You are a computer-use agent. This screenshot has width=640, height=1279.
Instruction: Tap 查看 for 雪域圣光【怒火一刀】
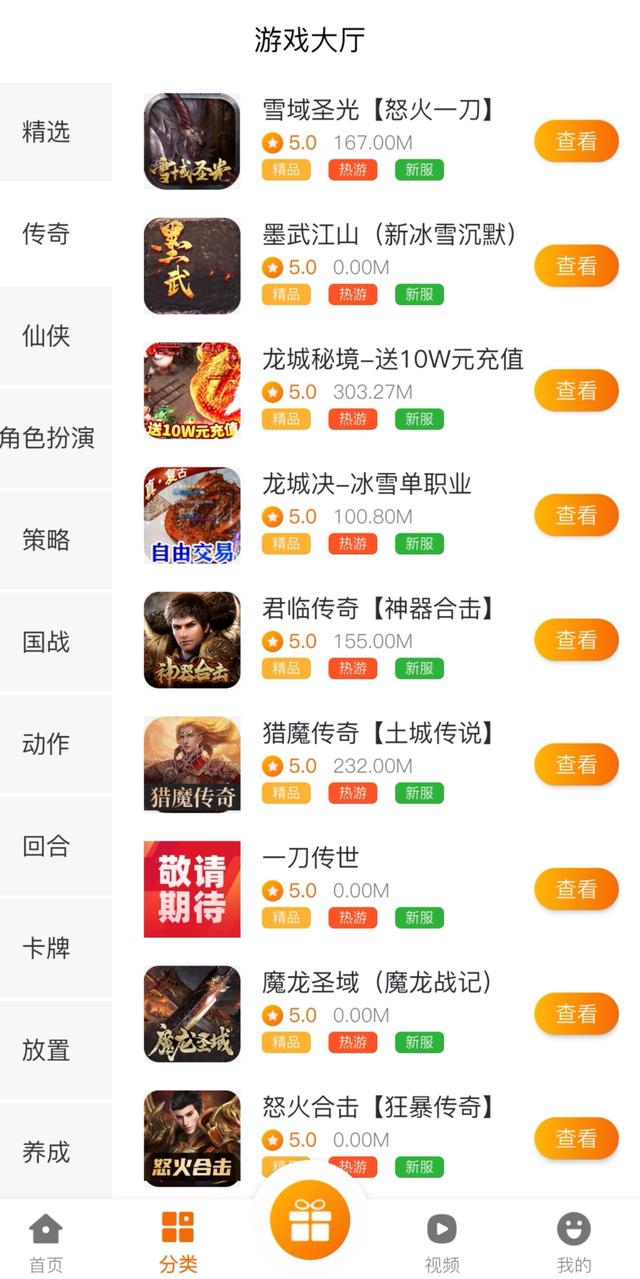point(576,142)
